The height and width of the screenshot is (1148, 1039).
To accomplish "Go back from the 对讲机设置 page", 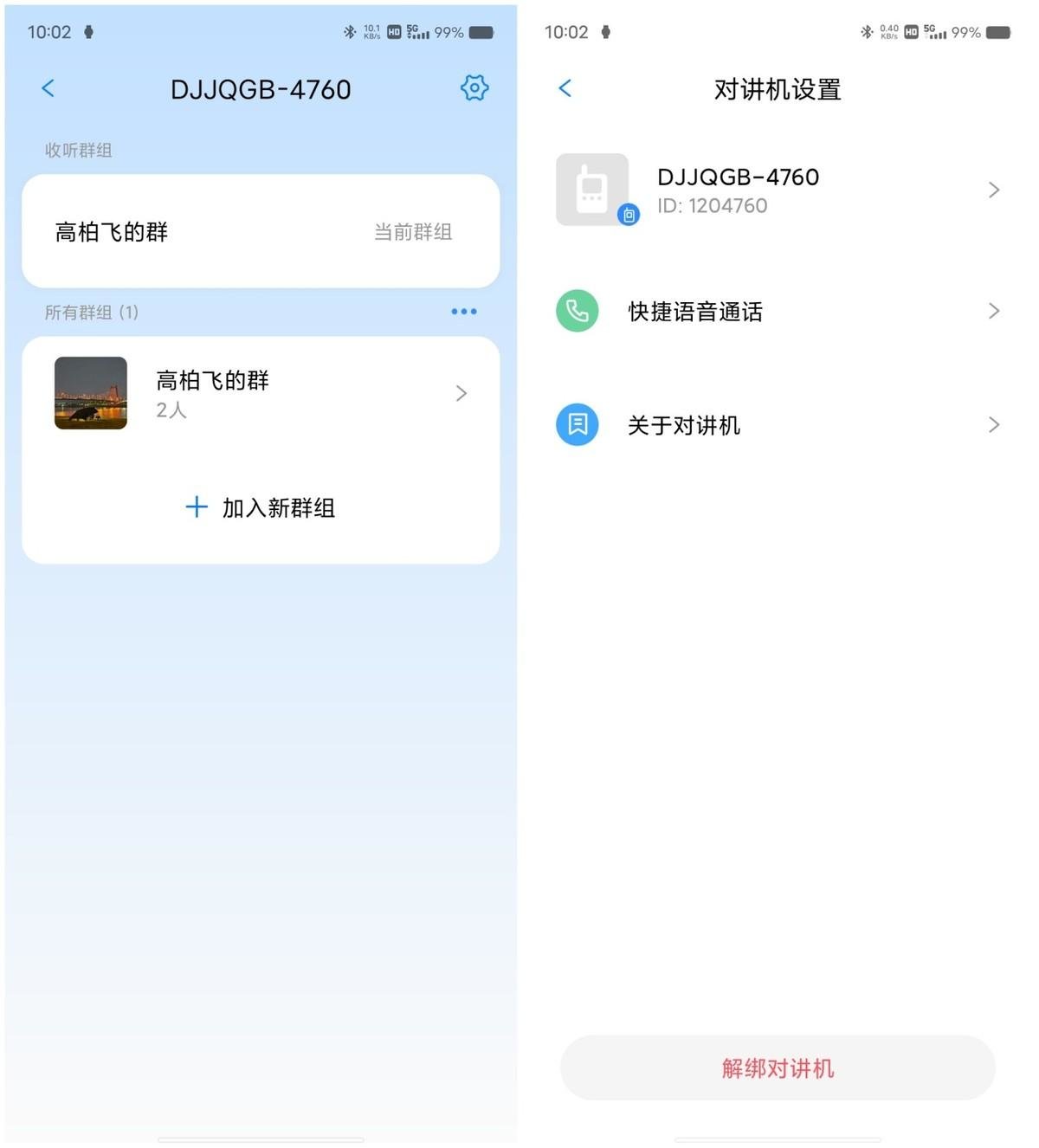I will pyautogui.click(x=565, y=88).
